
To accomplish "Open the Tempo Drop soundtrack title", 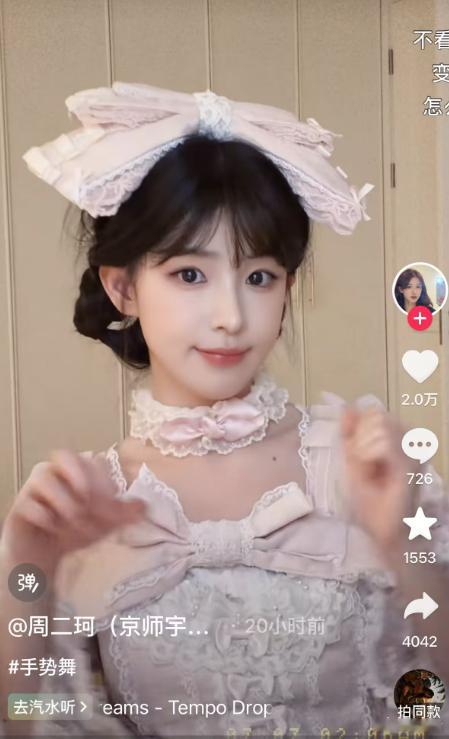I will pos(187,708).
